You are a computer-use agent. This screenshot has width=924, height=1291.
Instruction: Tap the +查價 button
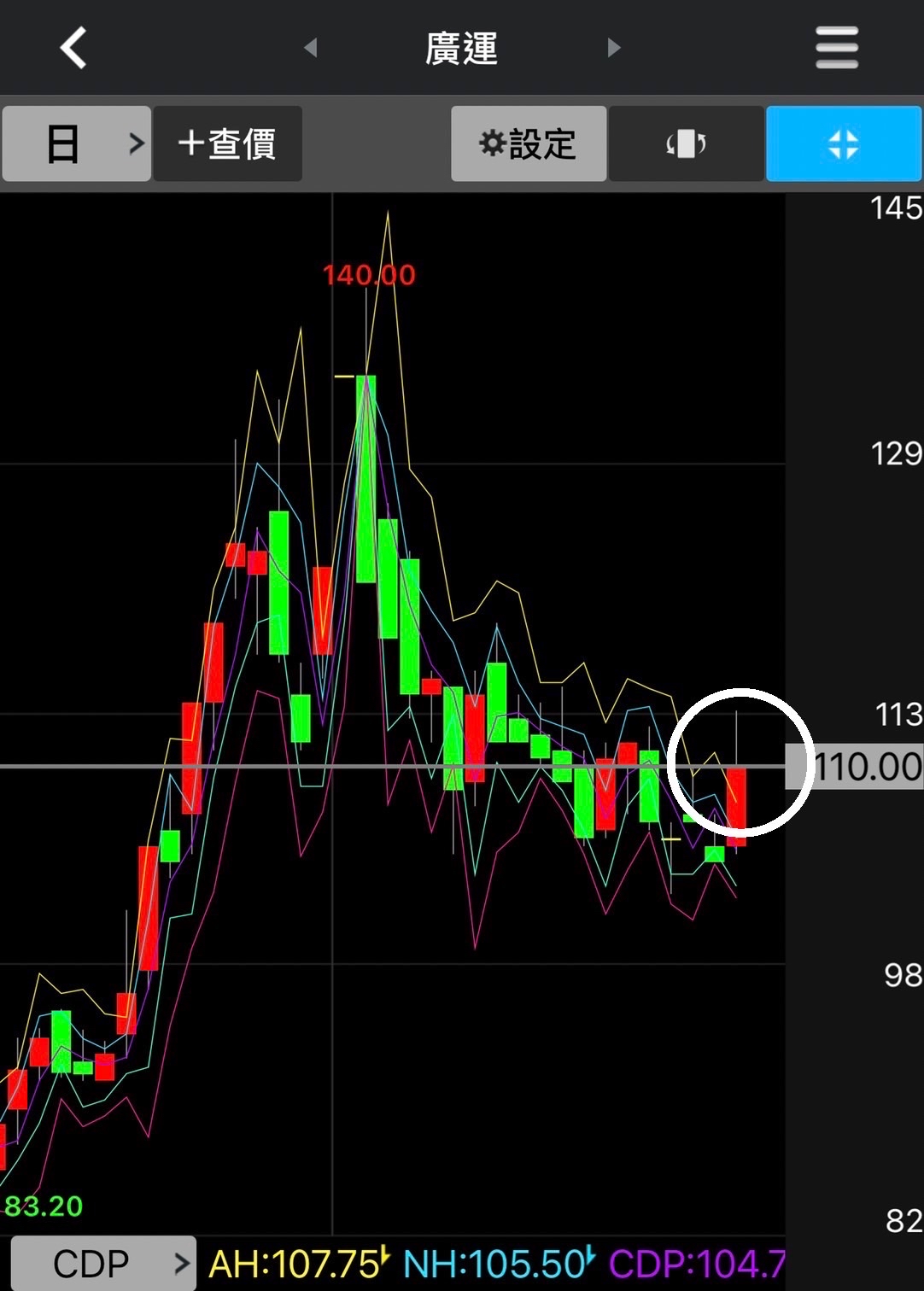click(x=227, y=143)
